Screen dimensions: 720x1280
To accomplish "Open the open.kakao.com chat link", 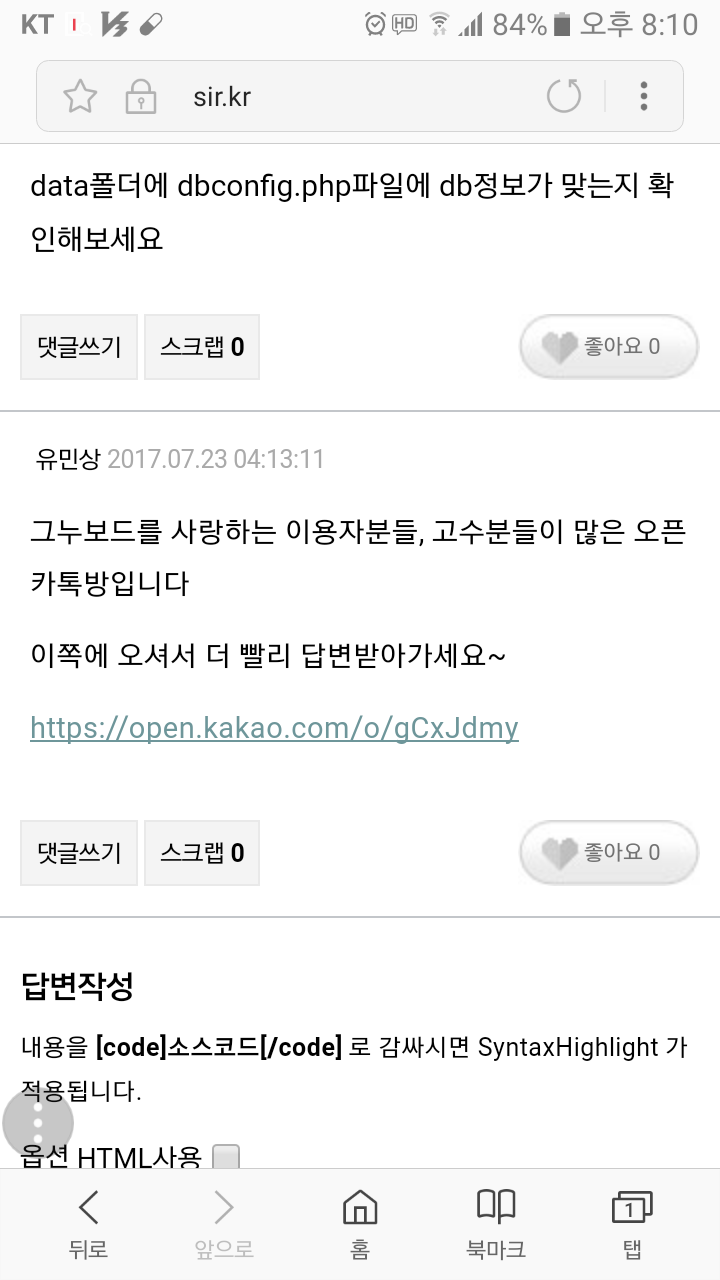I will point(274,727).
